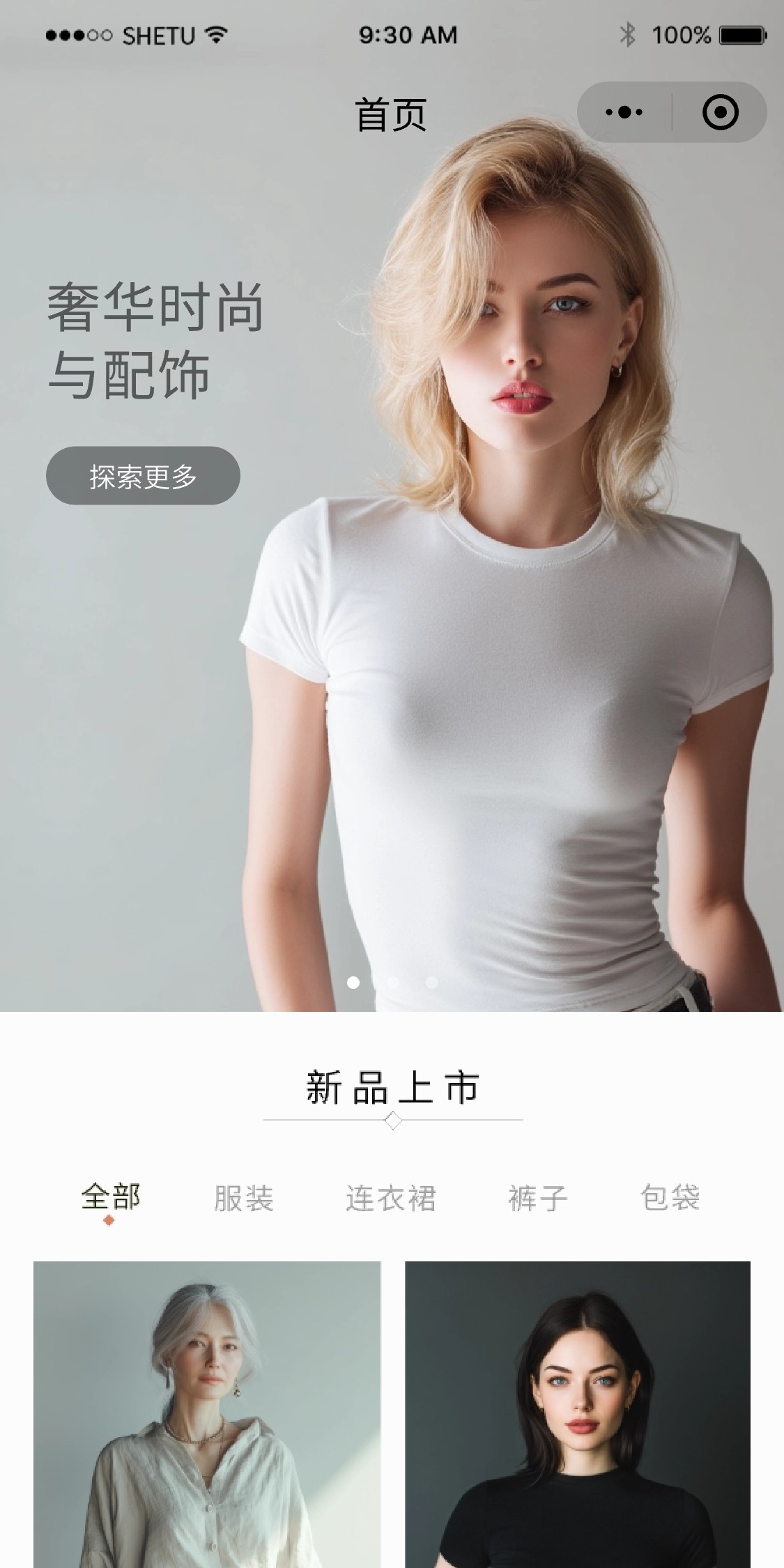Switch to the 连衣裙 tab

[390, 1198]
